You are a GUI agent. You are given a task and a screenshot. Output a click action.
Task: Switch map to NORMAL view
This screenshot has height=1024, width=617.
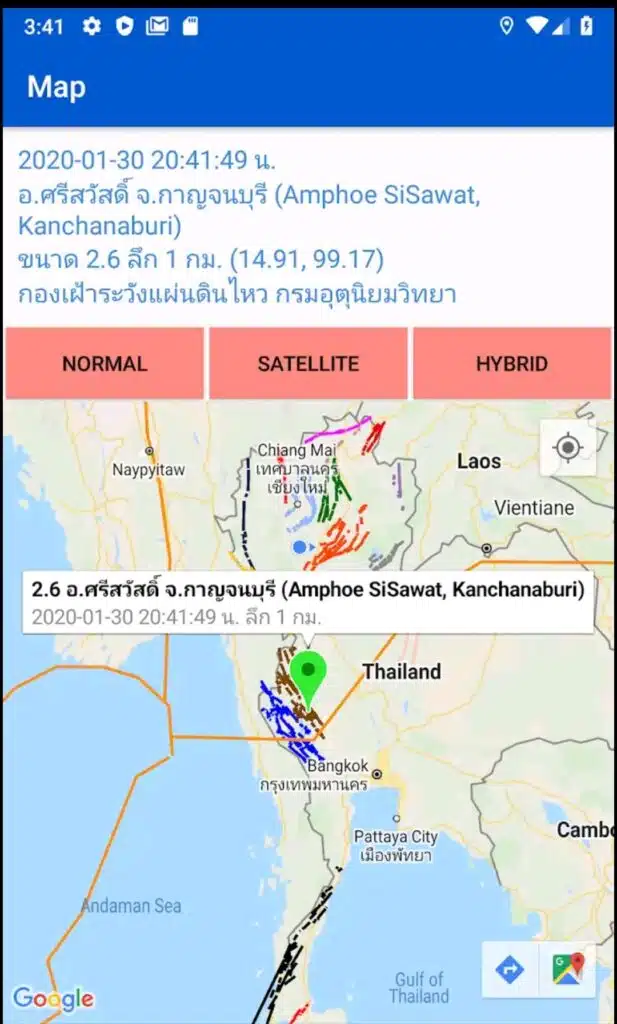(x=105, y=363)
